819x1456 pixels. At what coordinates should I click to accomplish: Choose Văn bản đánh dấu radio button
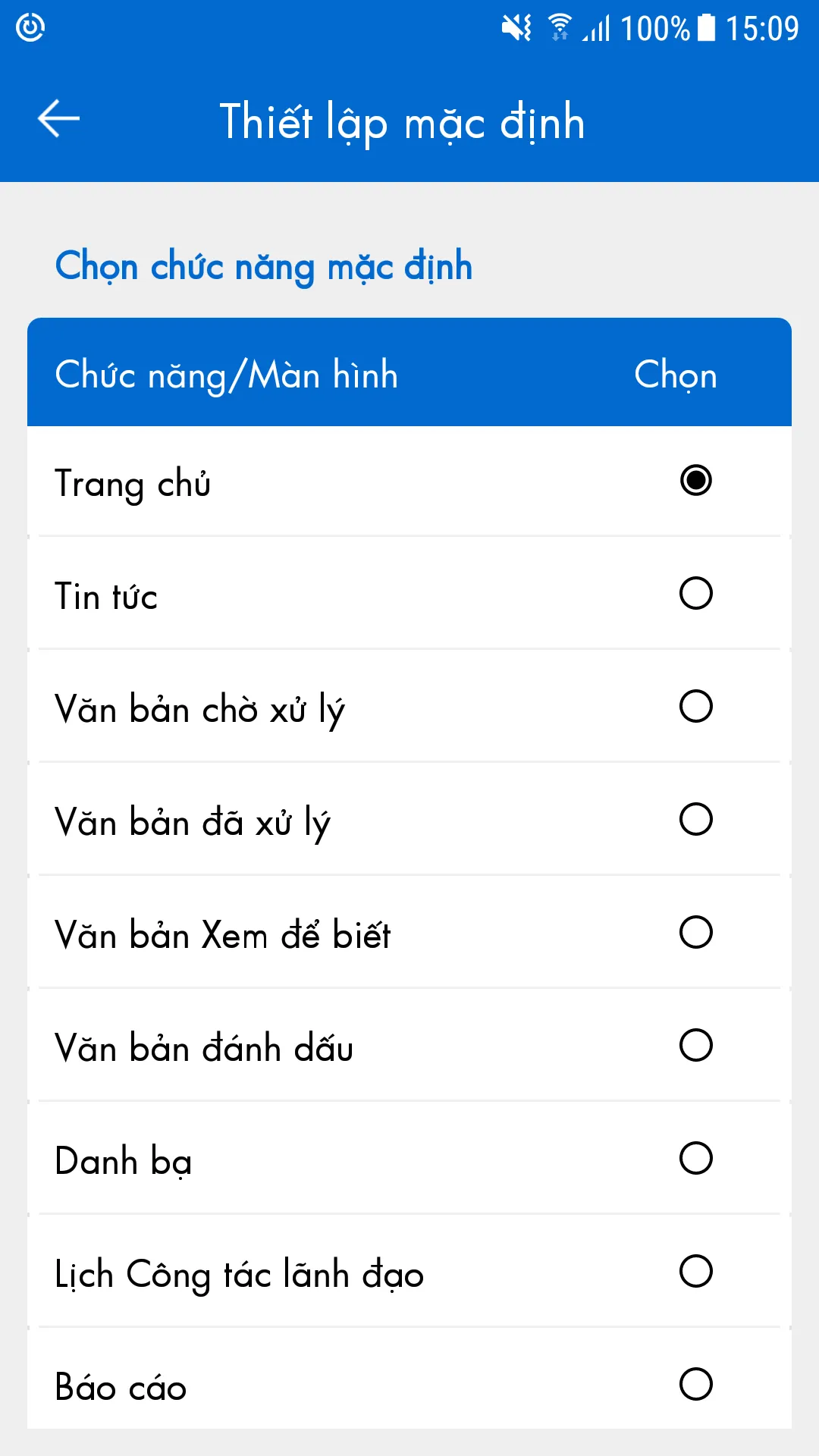pyautogui.click(x=695, y=1045)
